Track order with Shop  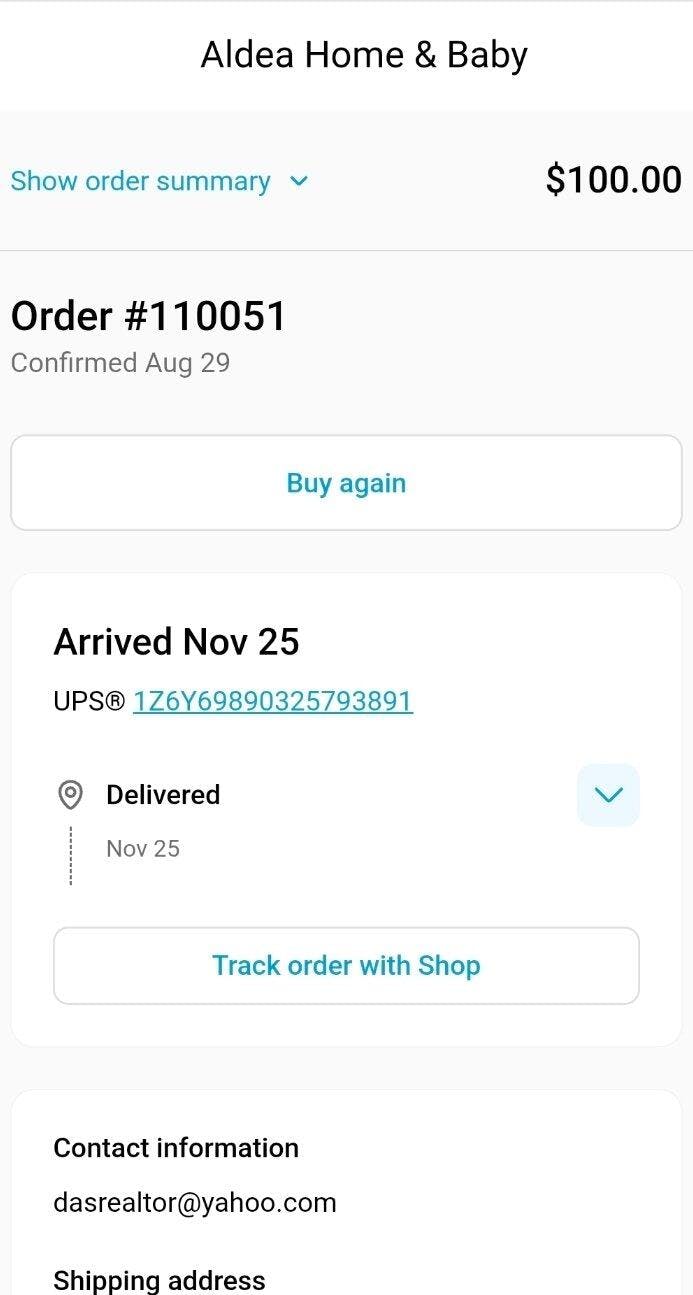point(346,965)
